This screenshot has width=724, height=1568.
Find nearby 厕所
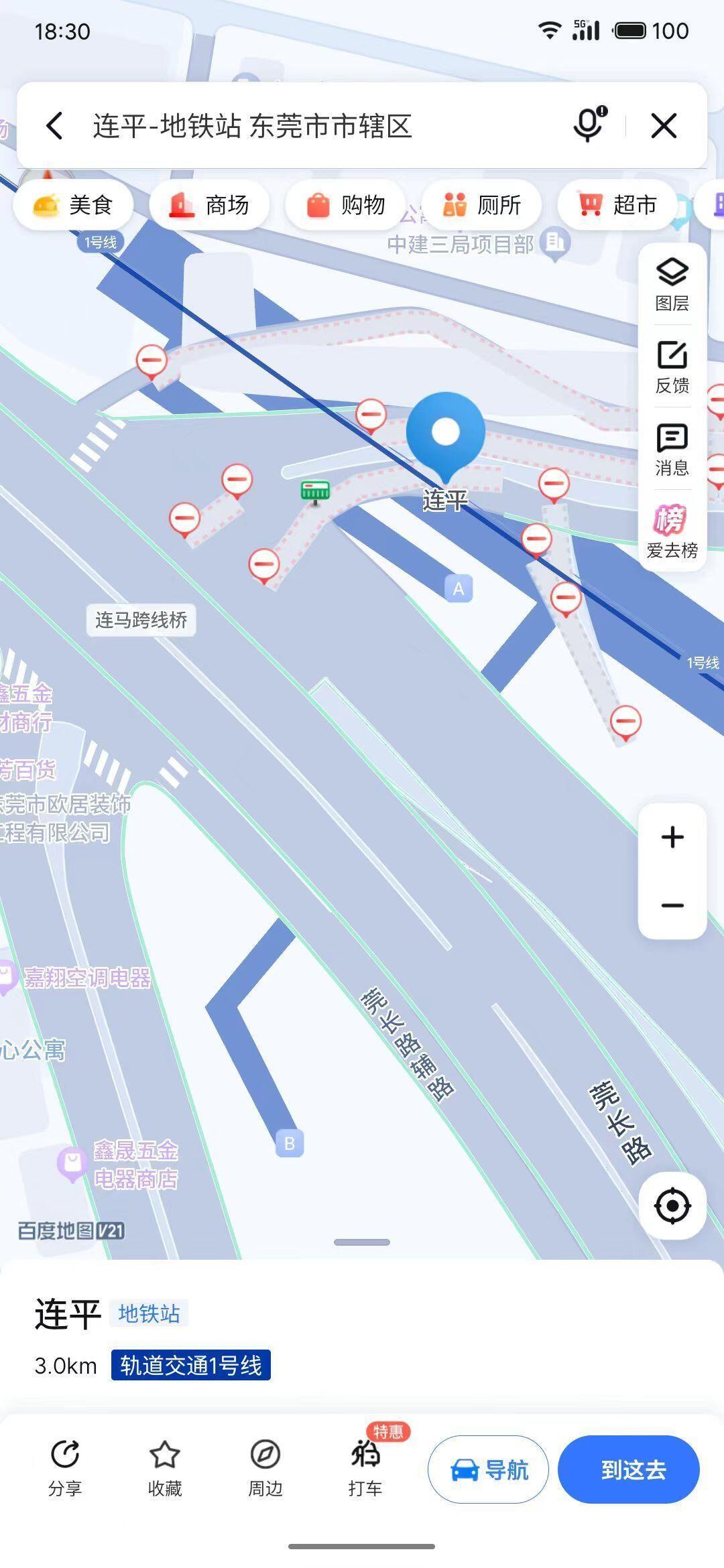(481, 205)
